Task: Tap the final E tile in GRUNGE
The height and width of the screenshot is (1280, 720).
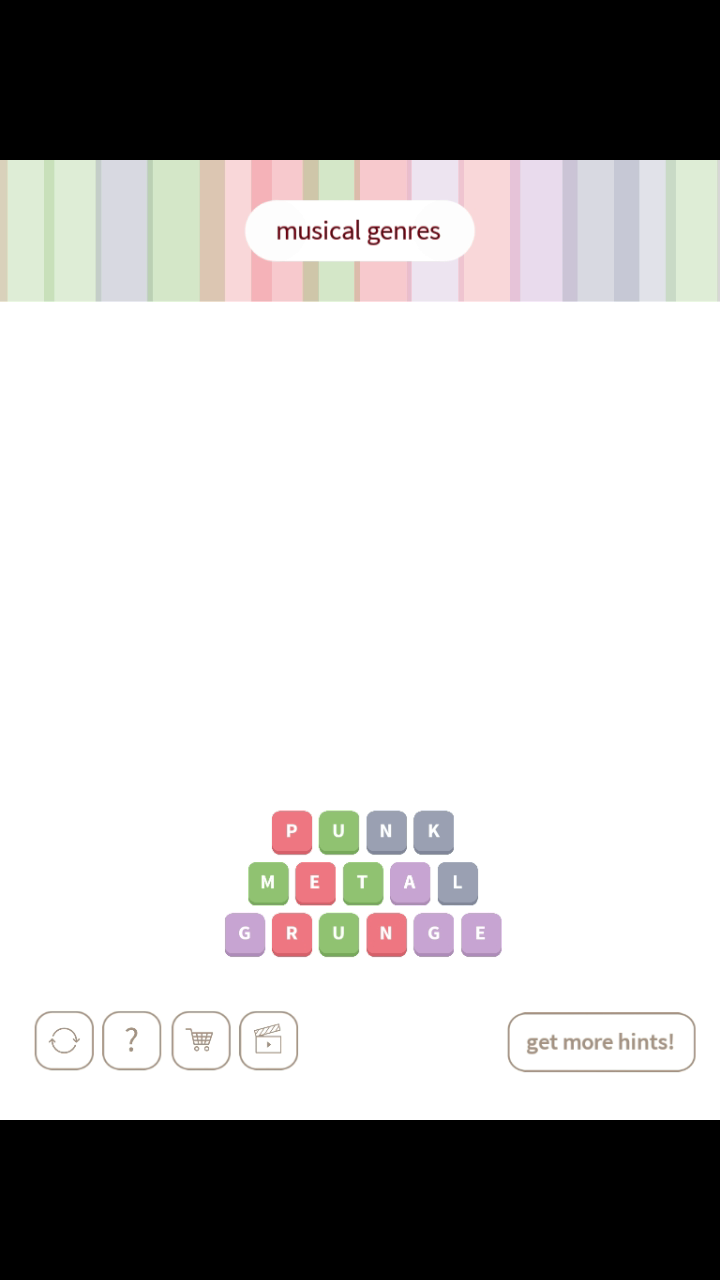Action: click(x=481, y=934)
